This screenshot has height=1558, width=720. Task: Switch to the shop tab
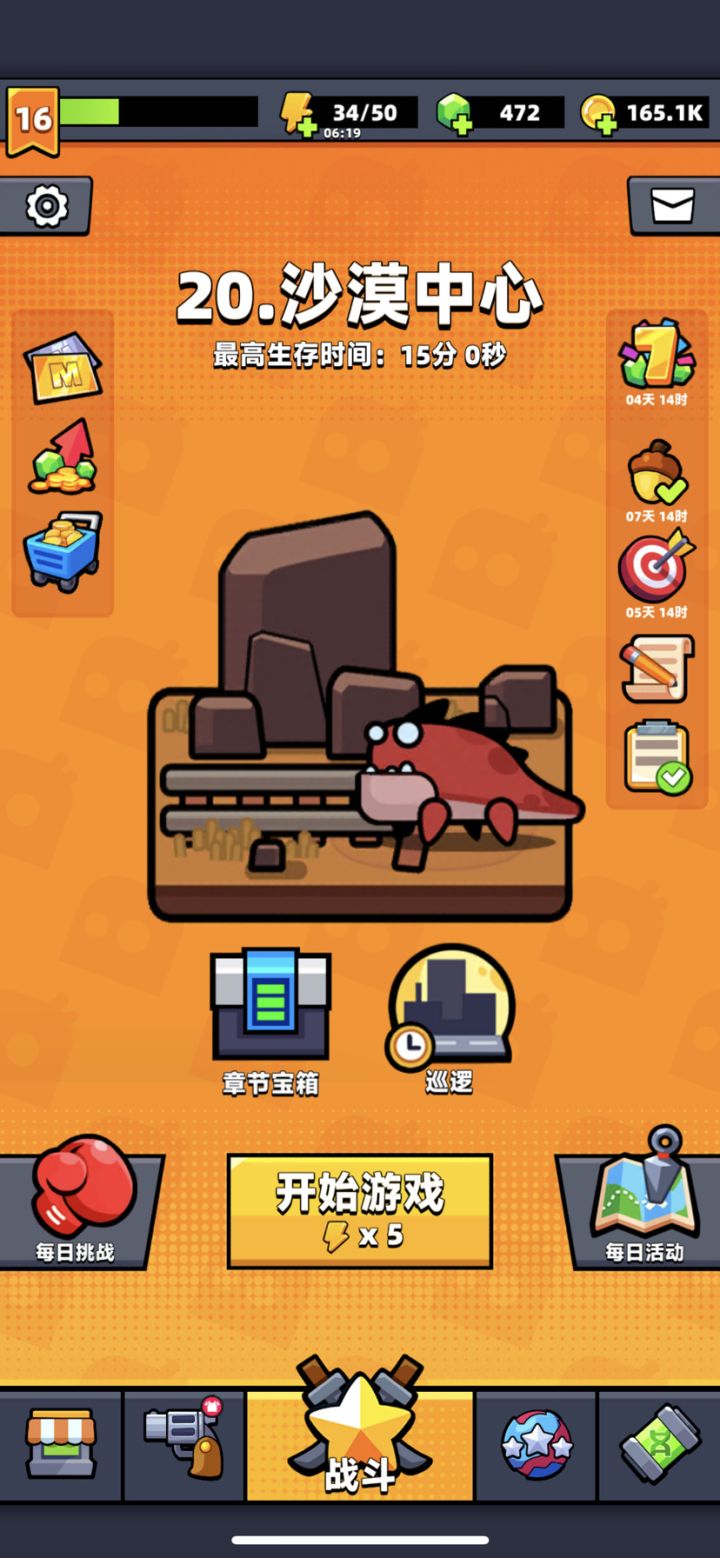[61, 1445]
